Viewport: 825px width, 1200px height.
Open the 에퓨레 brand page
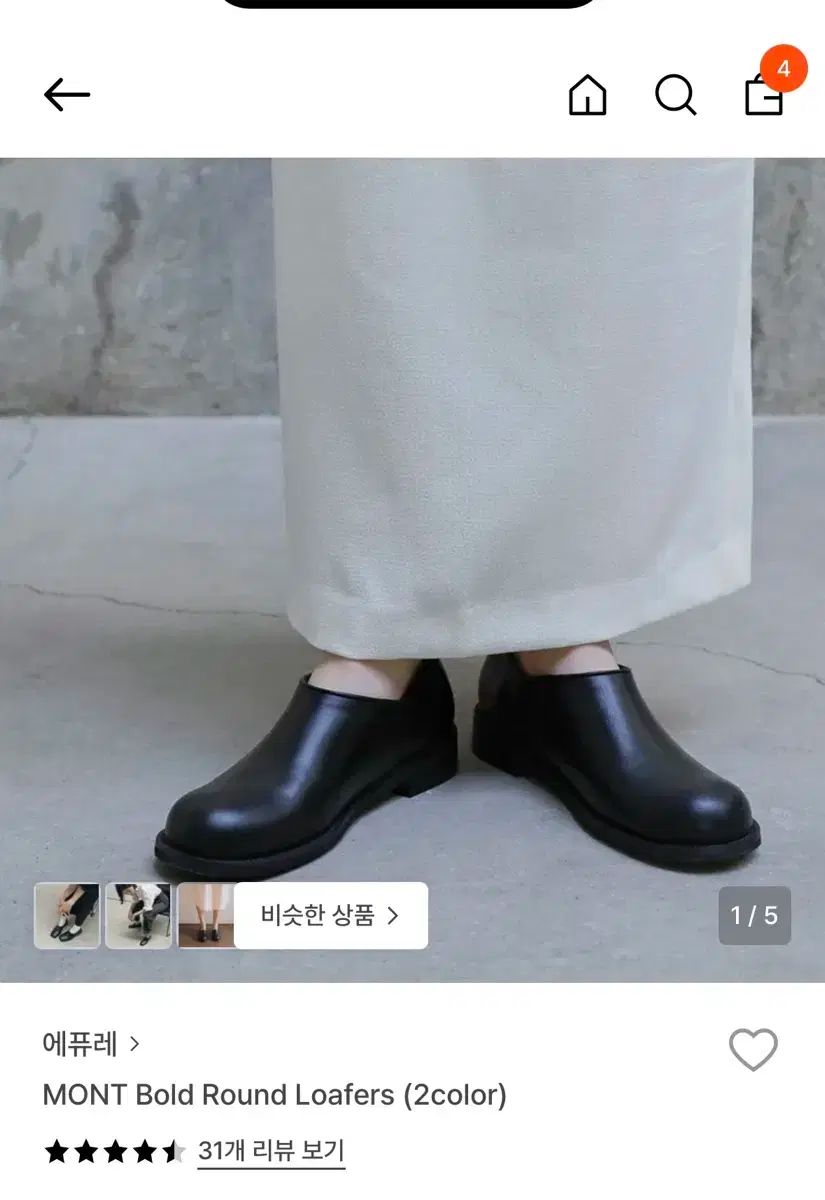point(91,1045)
